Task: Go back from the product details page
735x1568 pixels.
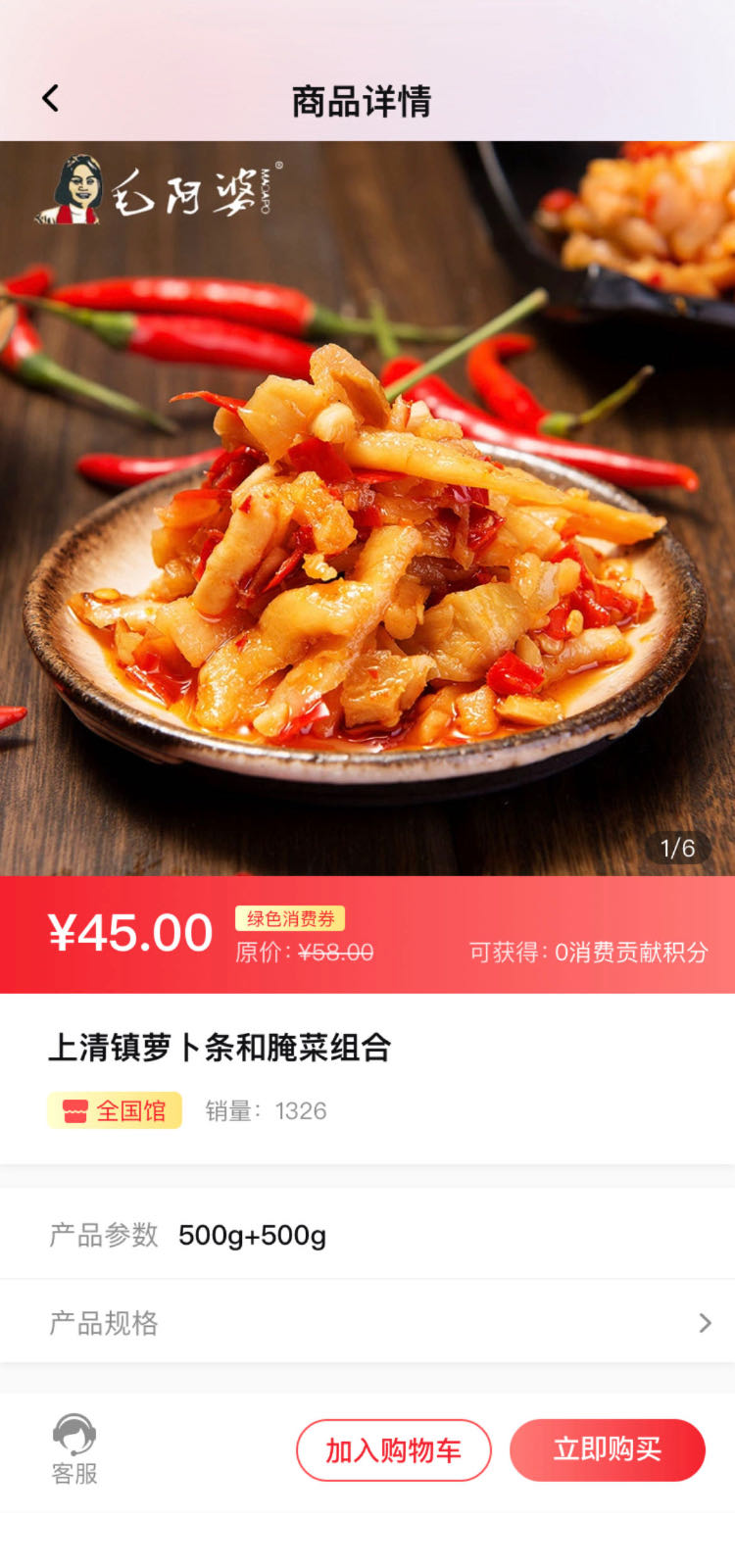Action: [51, 99]
